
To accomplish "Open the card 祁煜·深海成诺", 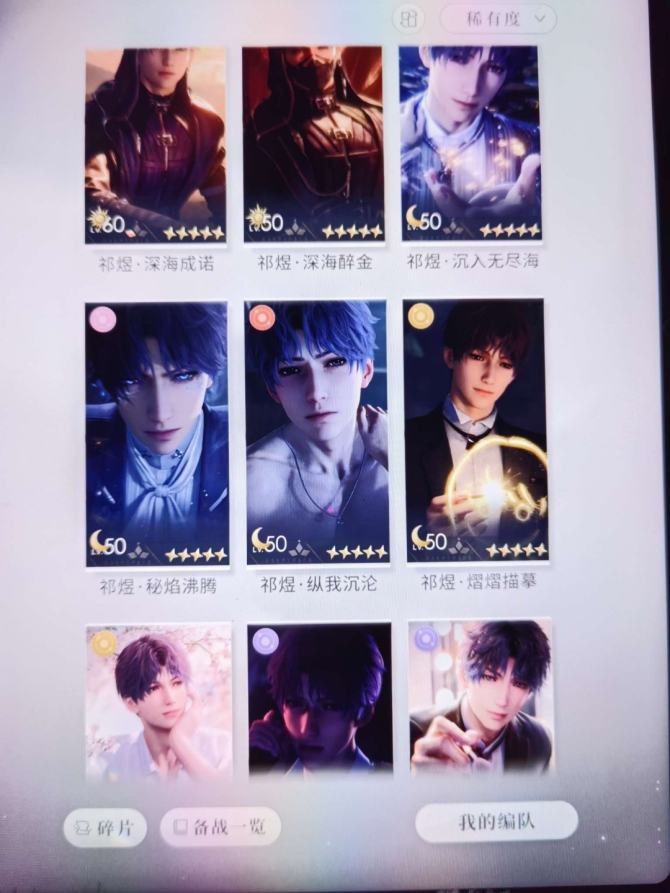I will pos(155,145).
